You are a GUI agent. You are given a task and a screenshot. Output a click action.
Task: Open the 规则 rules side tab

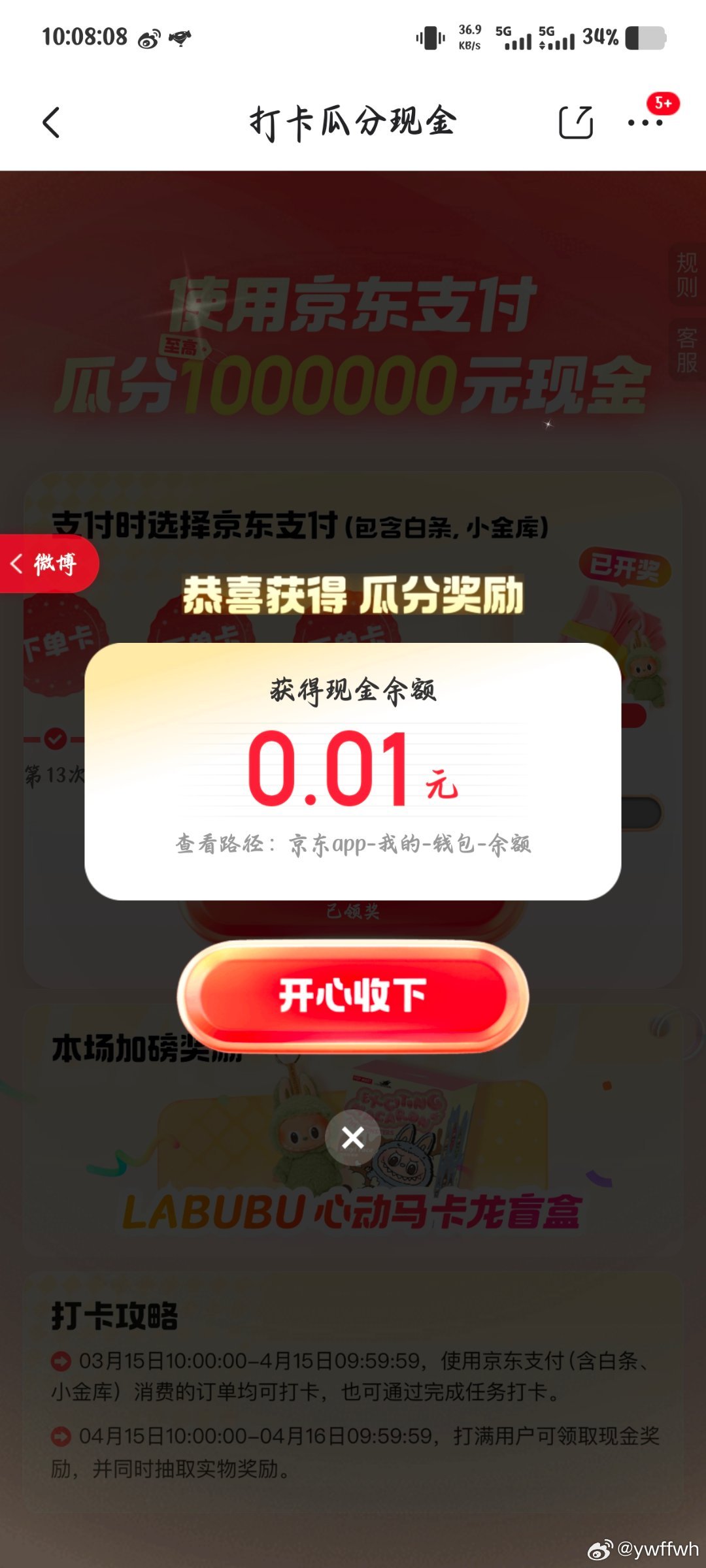point(686,274)
